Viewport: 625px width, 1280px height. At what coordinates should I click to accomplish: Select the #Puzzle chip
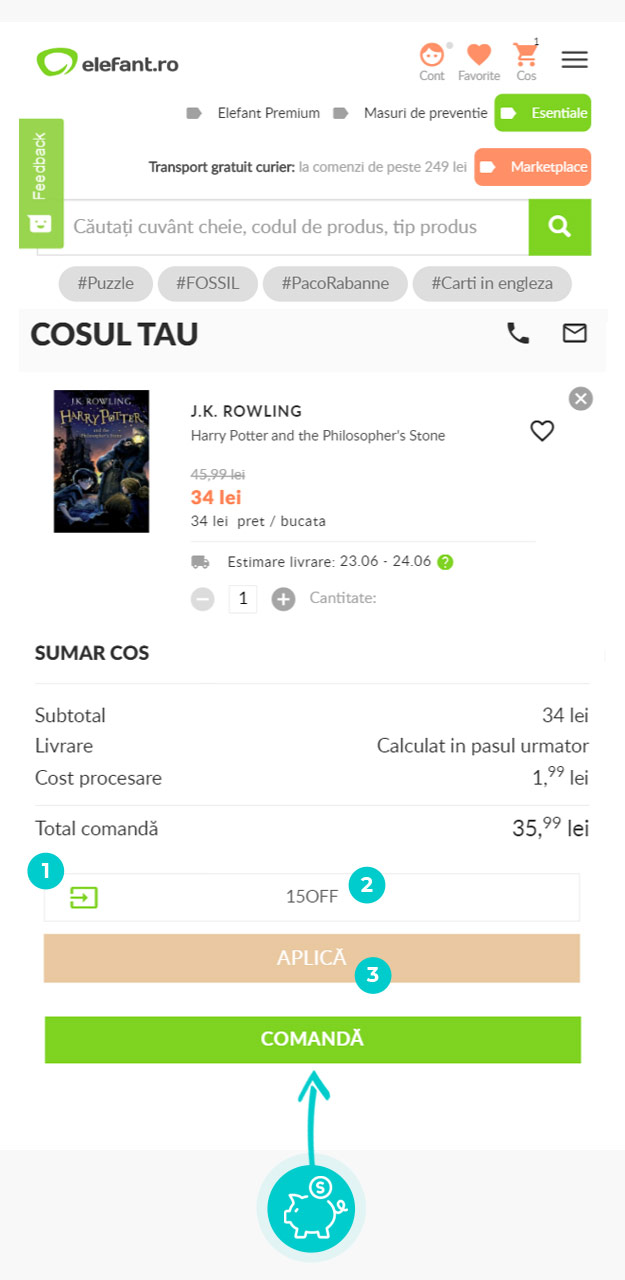tap(105, 283)
